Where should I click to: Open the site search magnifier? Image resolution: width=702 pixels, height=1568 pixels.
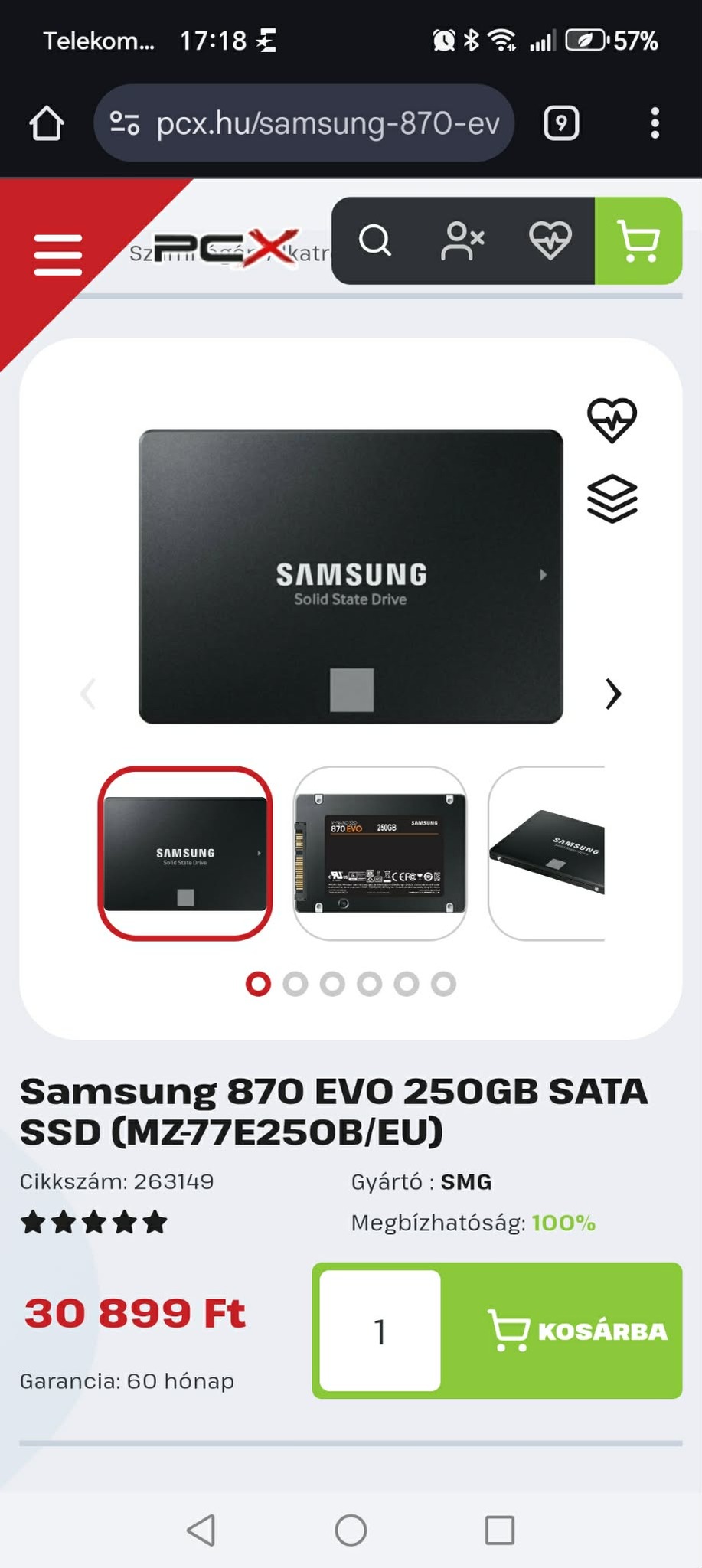[x=375, y=241]
